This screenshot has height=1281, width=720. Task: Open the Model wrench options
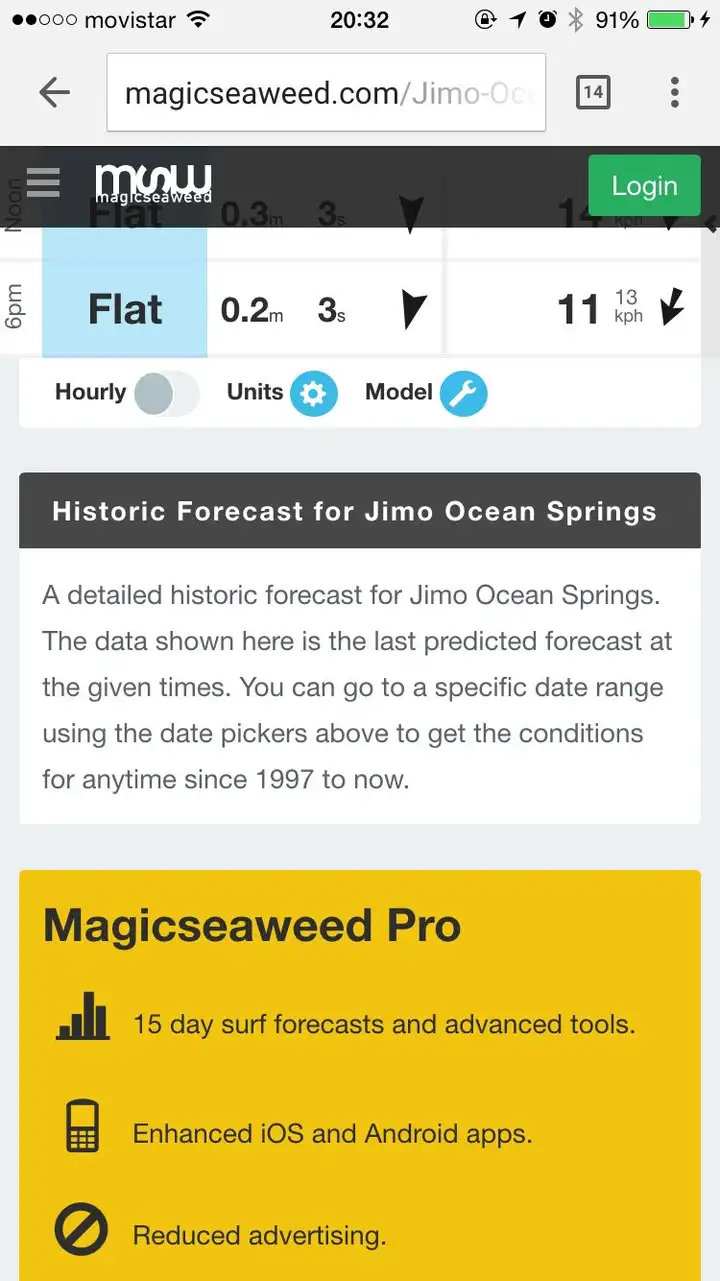tap(464, 393)
